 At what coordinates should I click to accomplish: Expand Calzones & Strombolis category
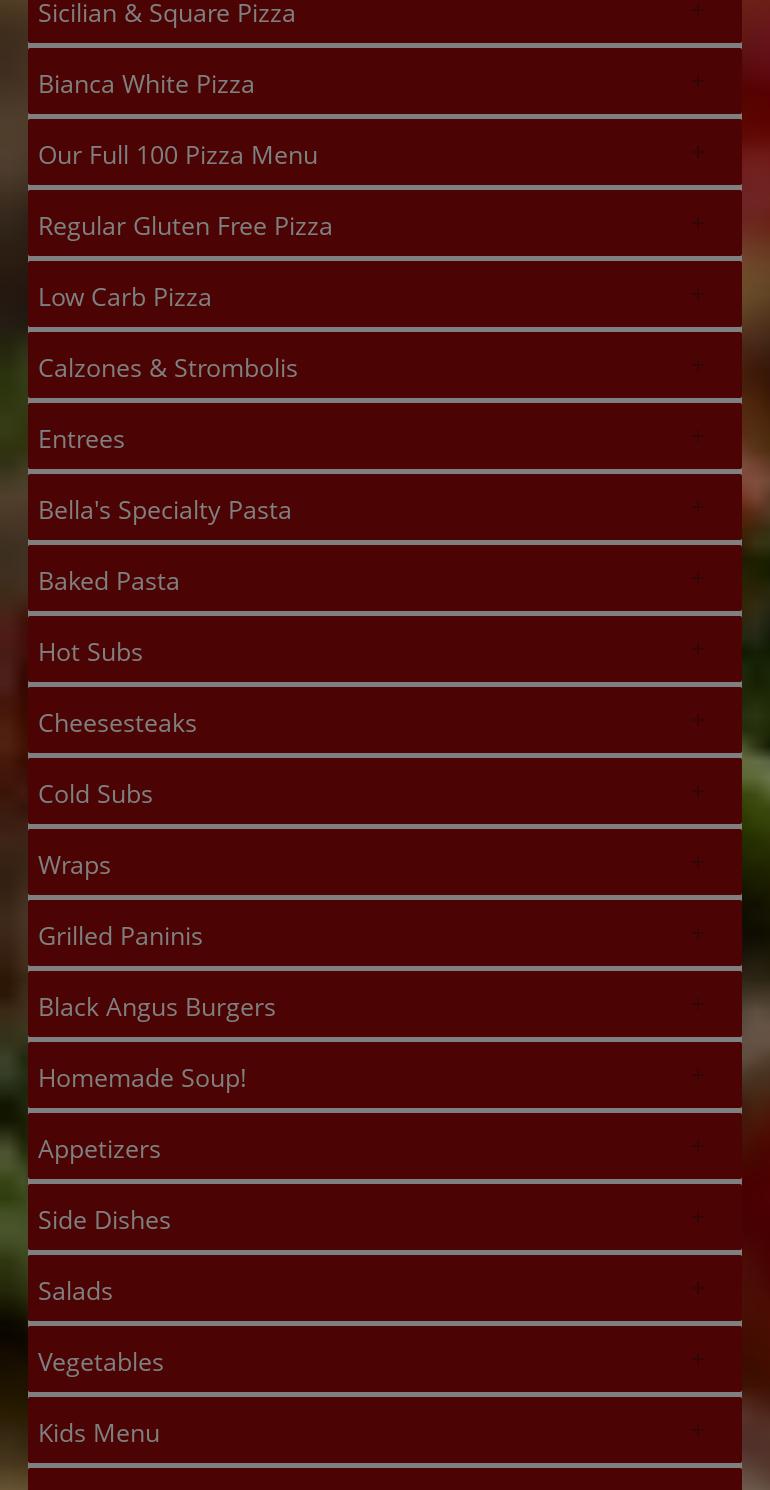click(x=384, y=367)
